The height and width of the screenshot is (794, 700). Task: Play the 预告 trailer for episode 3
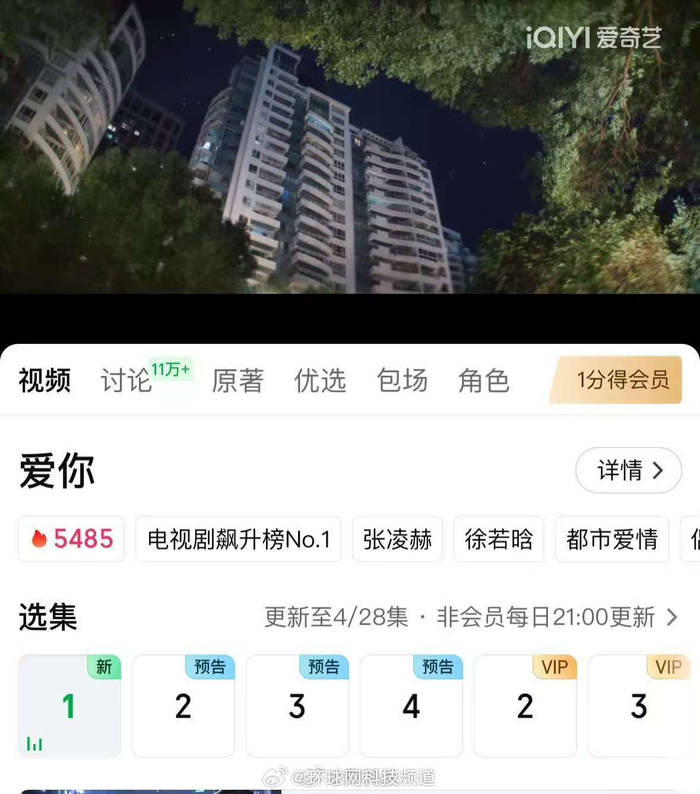coord(297,706)
